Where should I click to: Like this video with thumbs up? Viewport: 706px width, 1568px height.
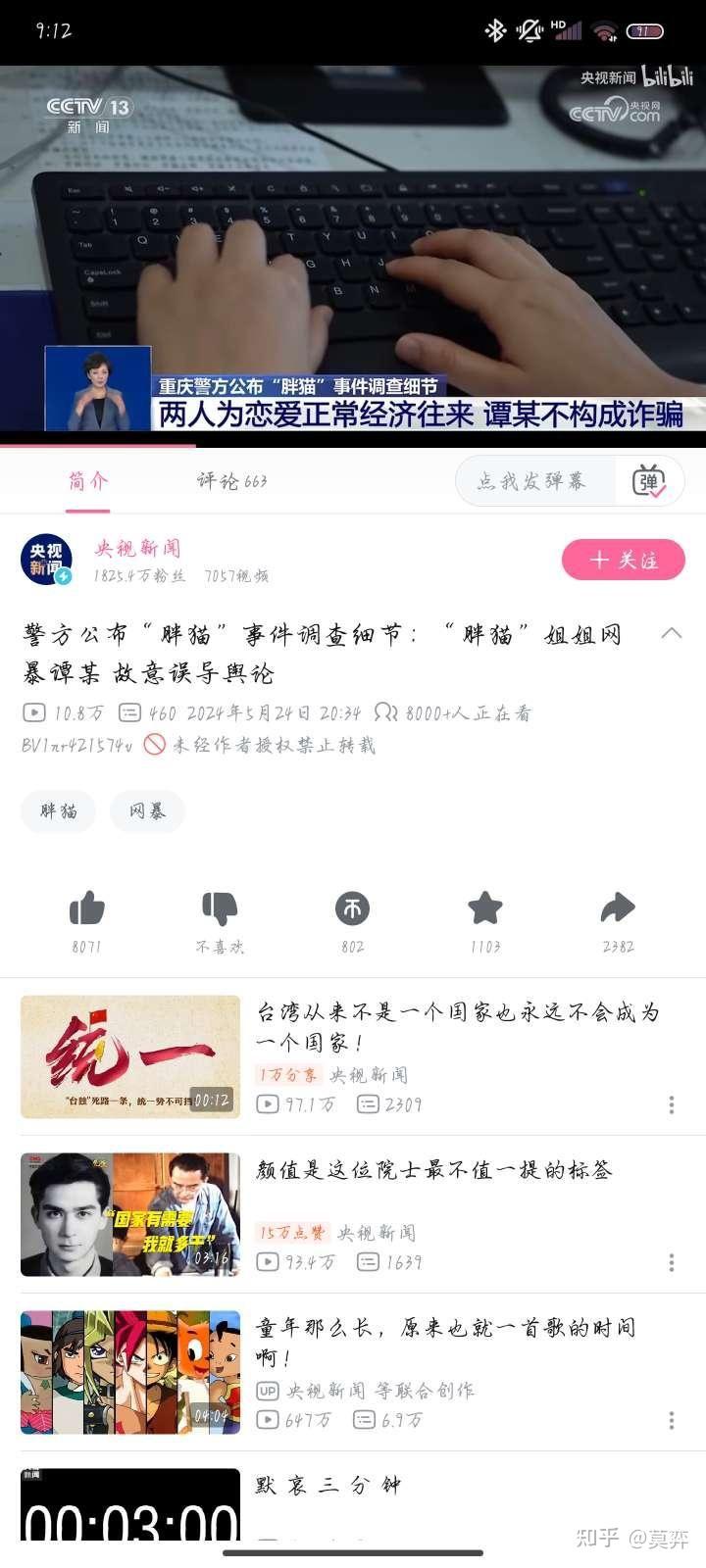click(x=86, y=909)
